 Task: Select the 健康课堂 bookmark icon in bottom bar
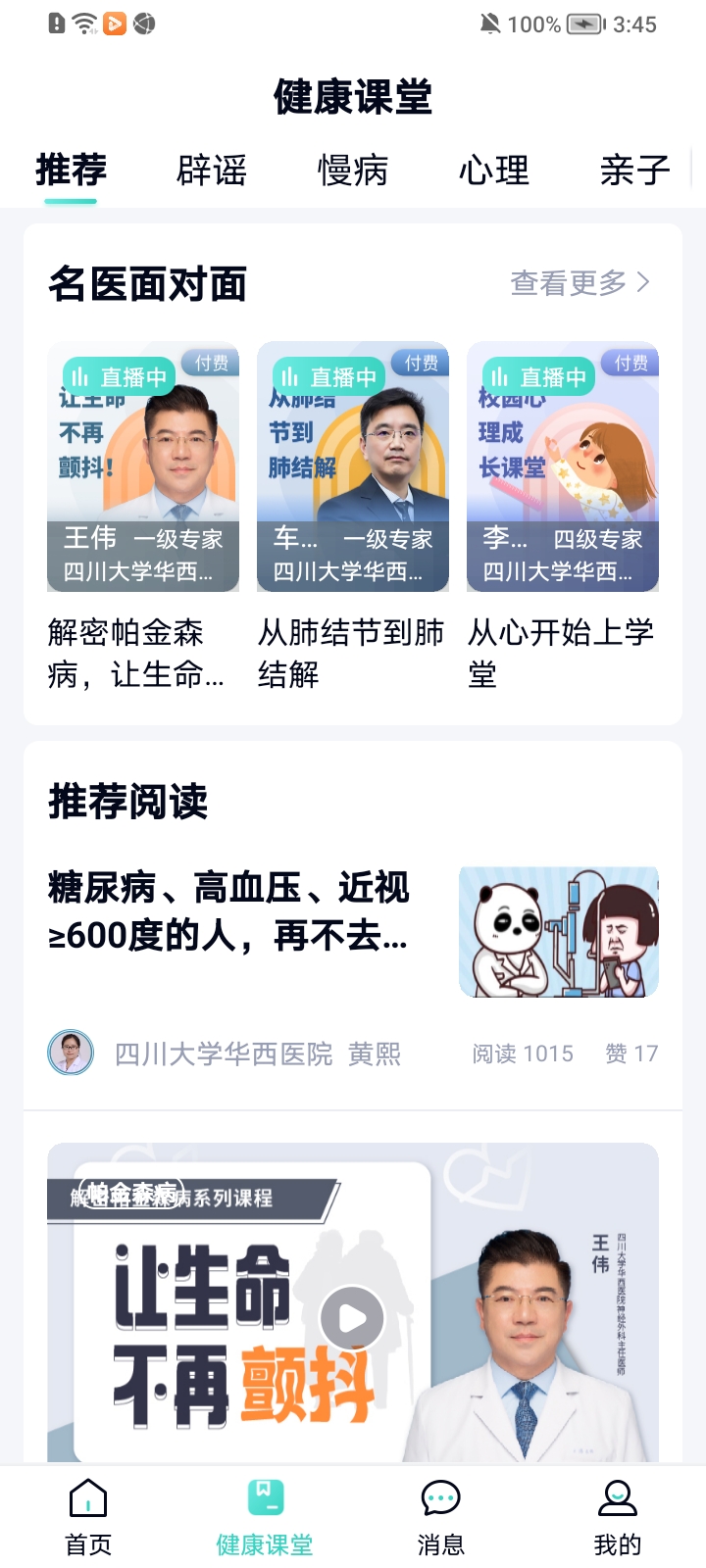click(263, 1497)
